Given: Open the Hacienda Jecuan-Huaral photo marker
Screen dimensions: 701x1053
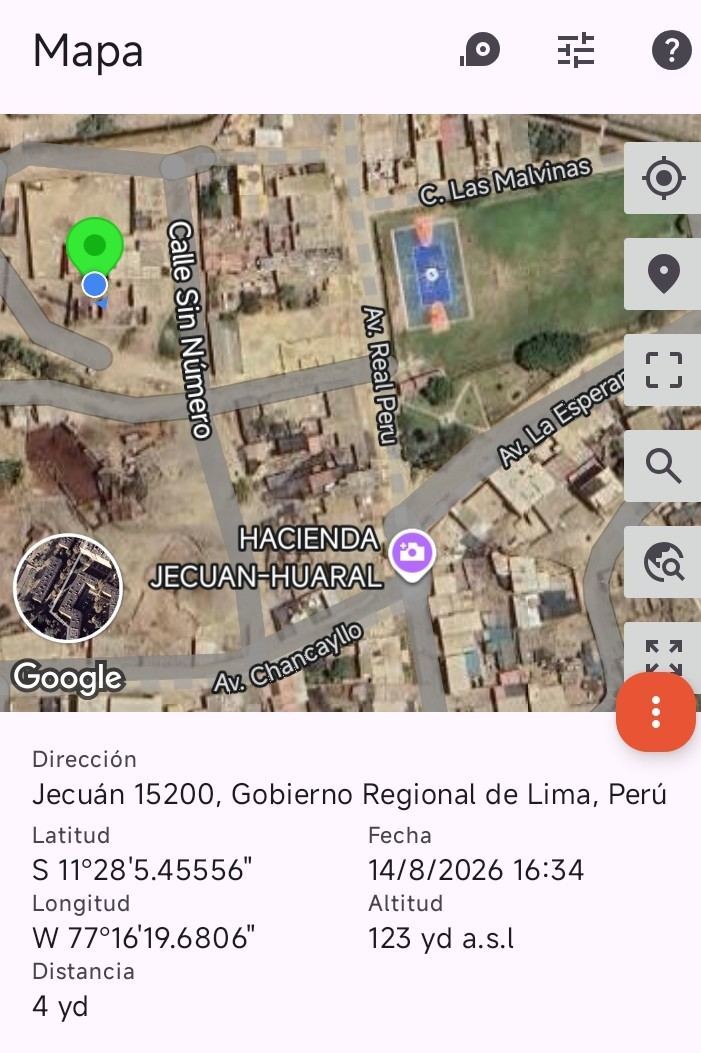Looking at the screenshot, I should click(x=412, y=555).
